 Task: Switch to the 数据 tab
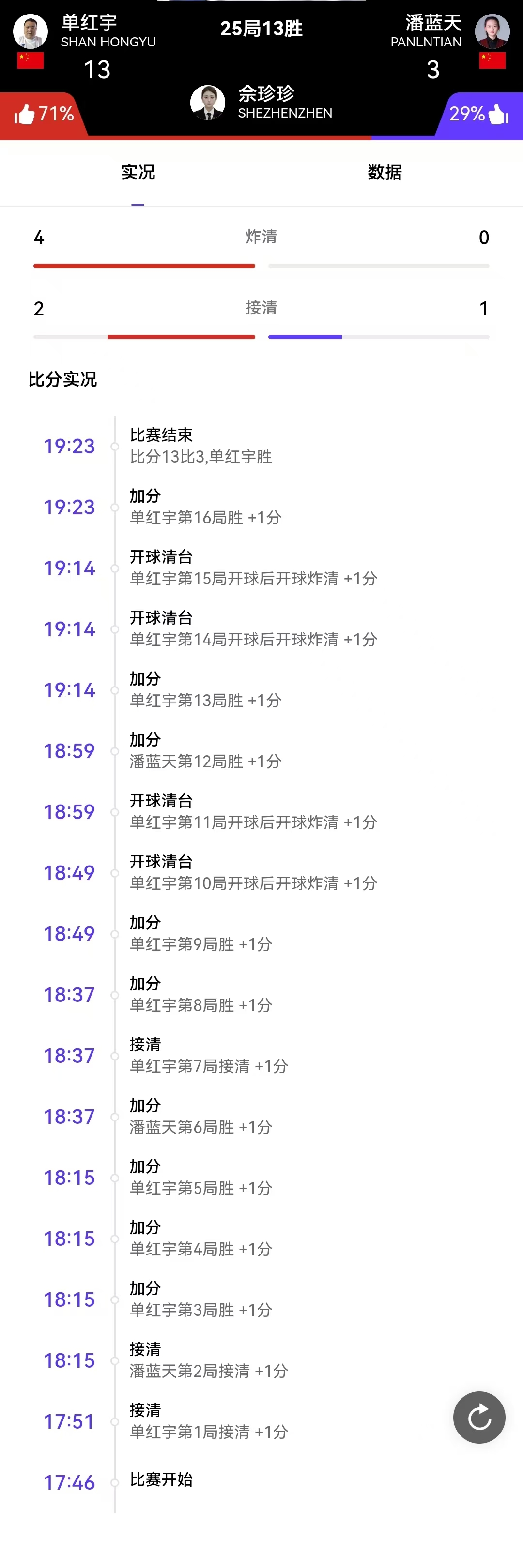pos(385,173)
